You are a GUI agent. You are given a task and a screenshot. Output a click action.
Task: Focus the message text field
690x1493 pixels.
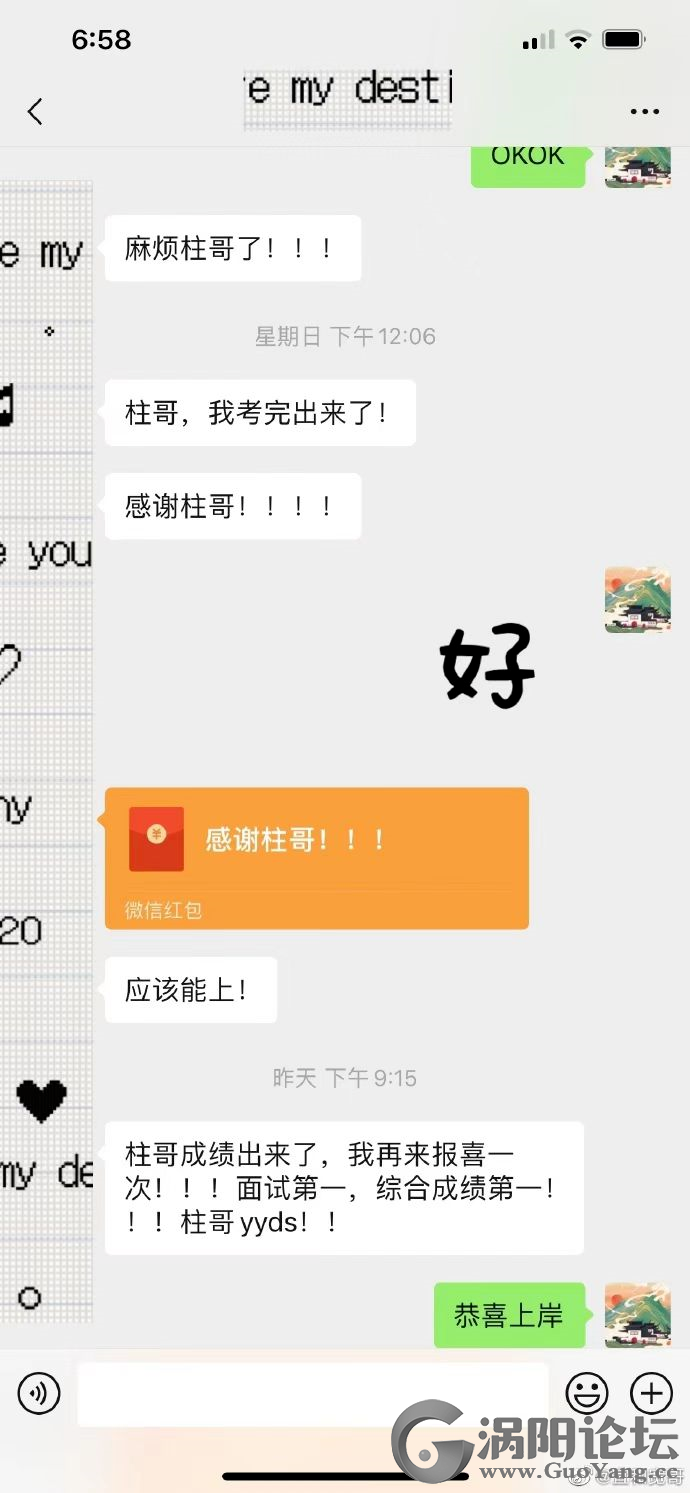pyautogui.click(x=313, y=1393)
